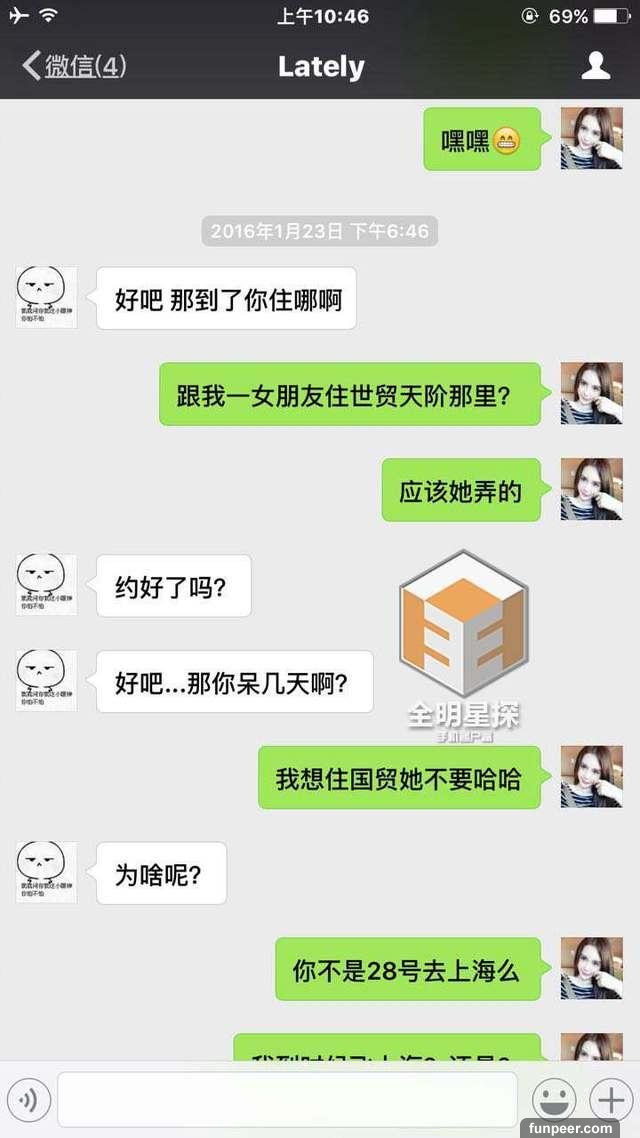
Task: Tap the avatar next to "嘿嘿" message
Action: click(x=591, y=138)
